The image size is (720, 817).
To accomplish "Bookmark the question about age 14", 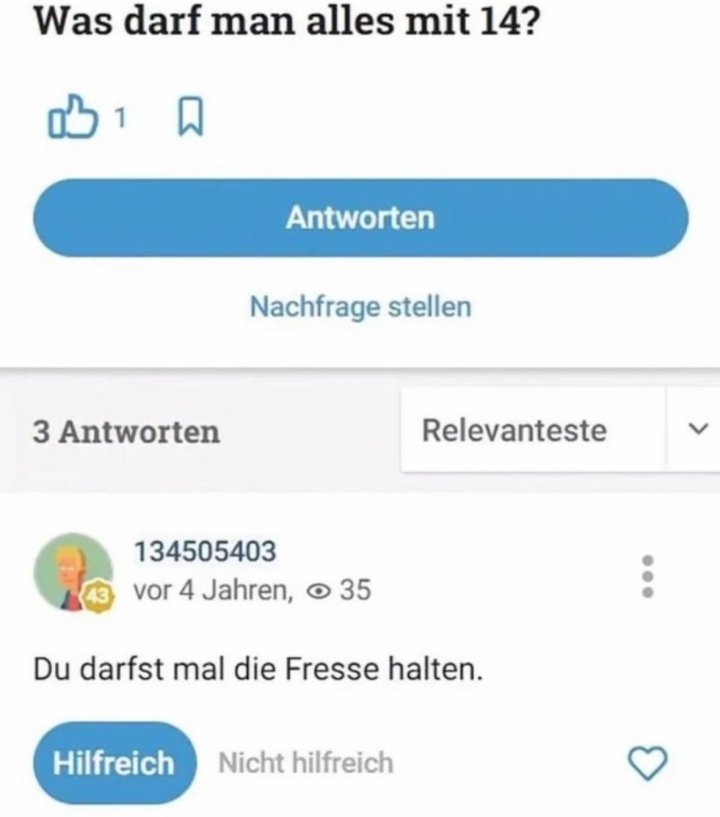I will click(187, 120).
